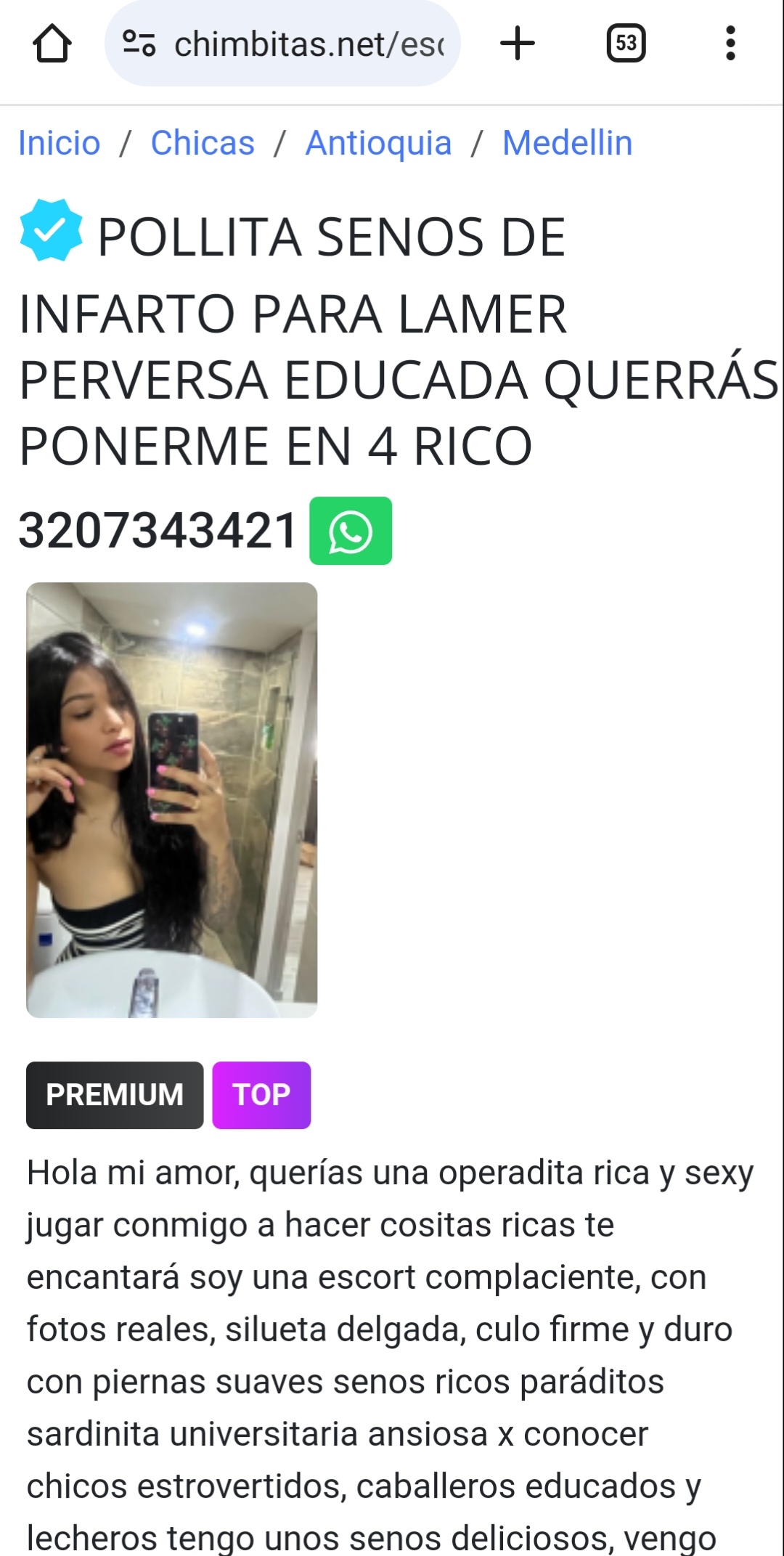The height and width of the screenshot is (1556, 784).
Task: Open the browser overflow menu
Action: [x=730, y=44]
